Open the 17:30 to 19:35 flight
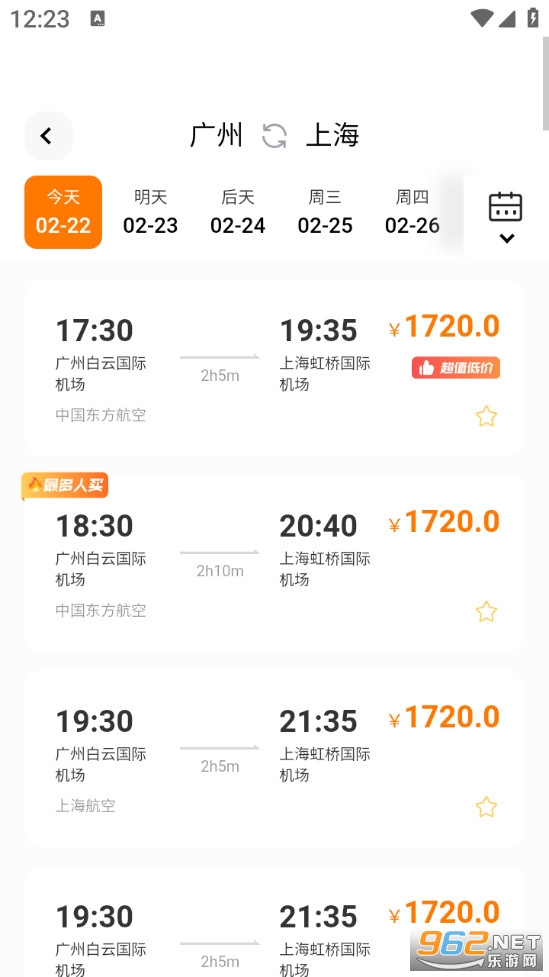The width and height of the screenshot is (549, 977). click(274, 368)
